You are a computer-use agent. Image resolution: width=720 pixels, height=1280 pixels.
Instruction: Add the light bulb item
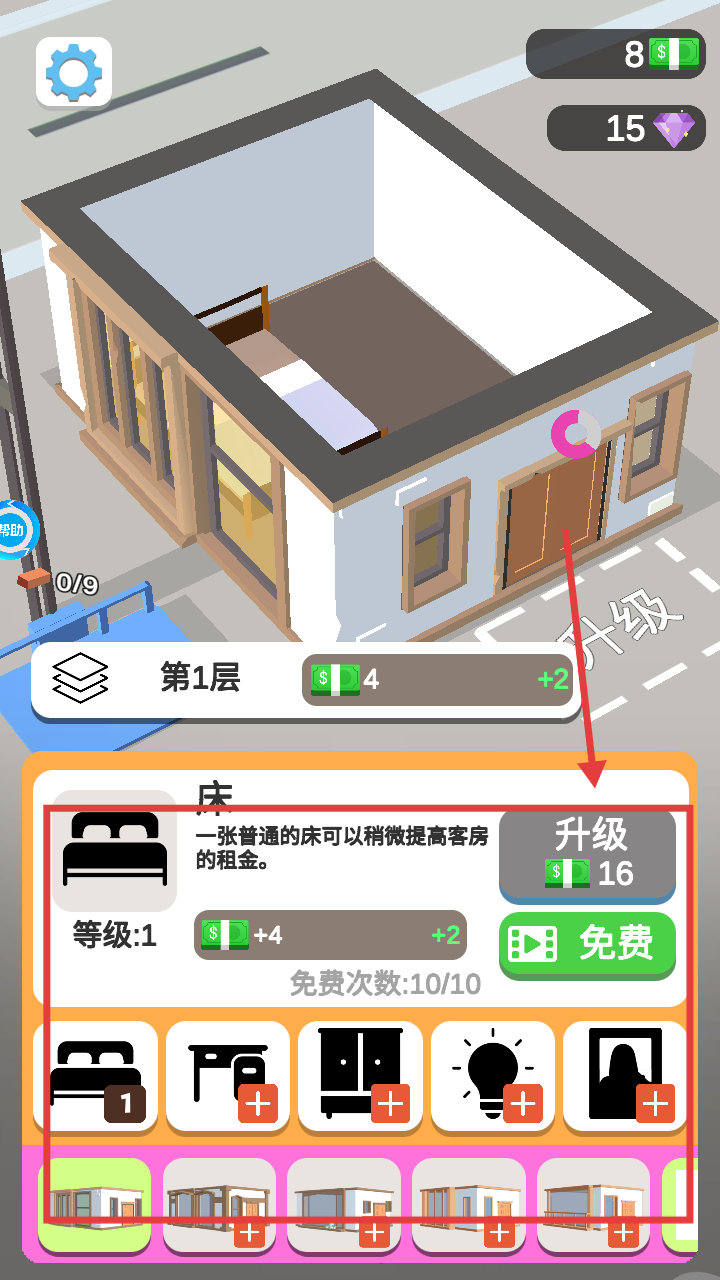493,1076
